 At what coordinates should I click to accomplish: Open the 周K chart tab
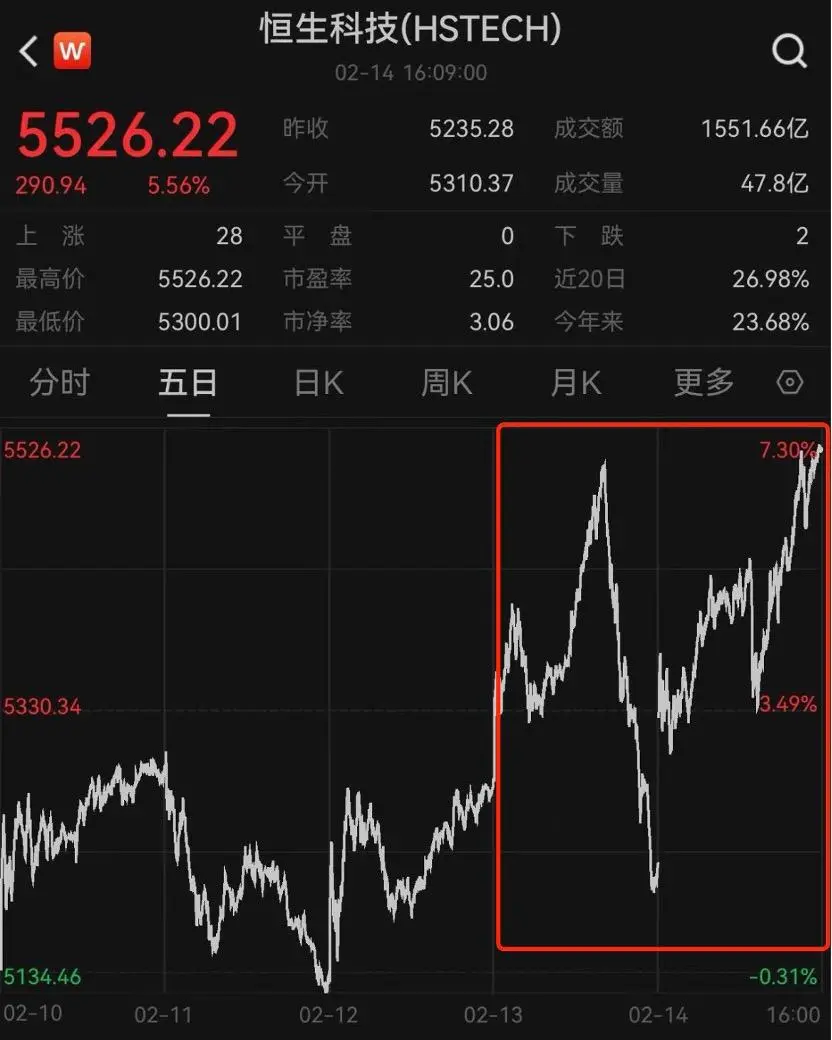[447, 383]
